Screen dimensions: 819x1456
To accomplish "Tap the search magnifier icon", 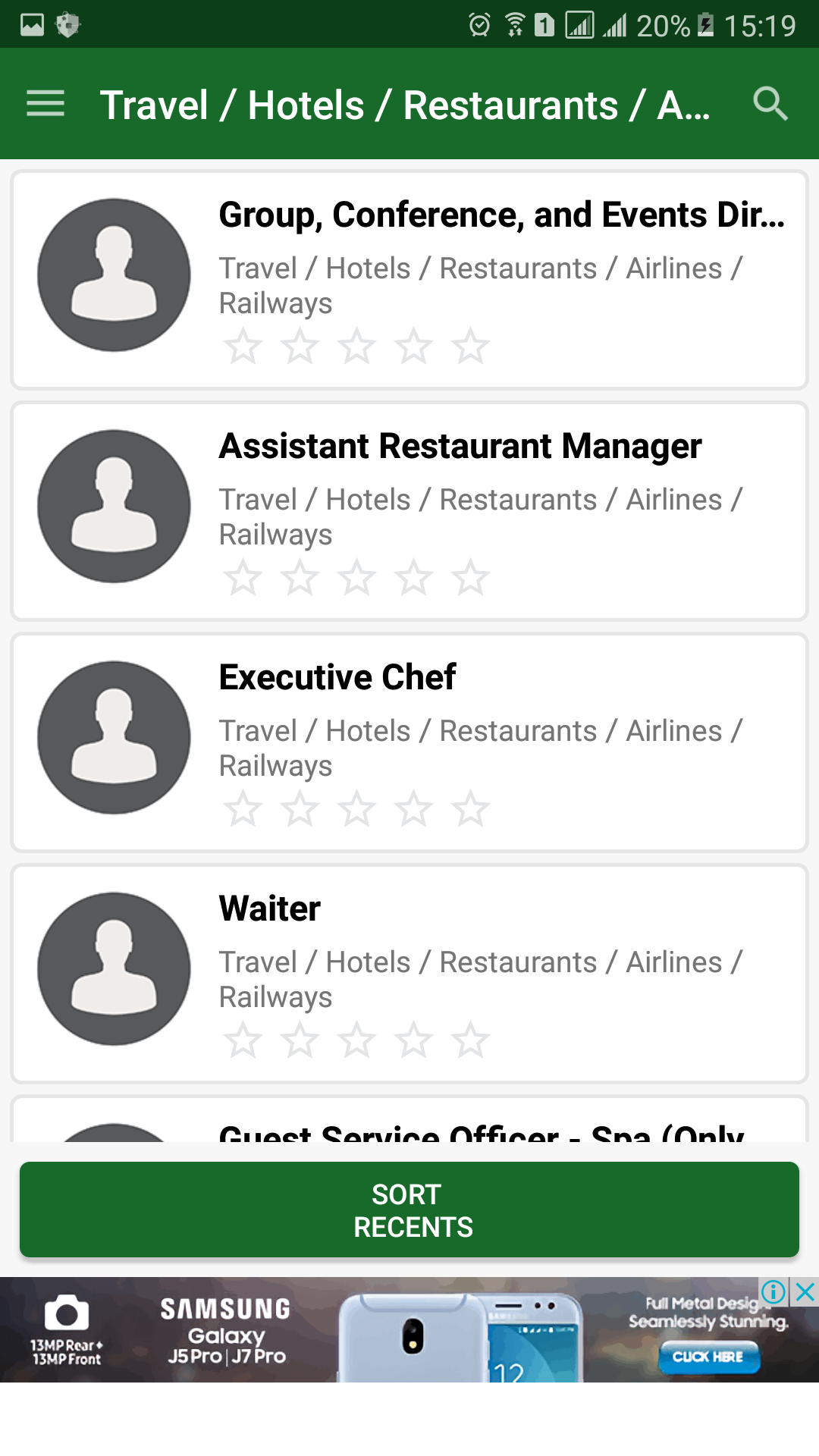I will pyautogui.click(x=770, y=104).
